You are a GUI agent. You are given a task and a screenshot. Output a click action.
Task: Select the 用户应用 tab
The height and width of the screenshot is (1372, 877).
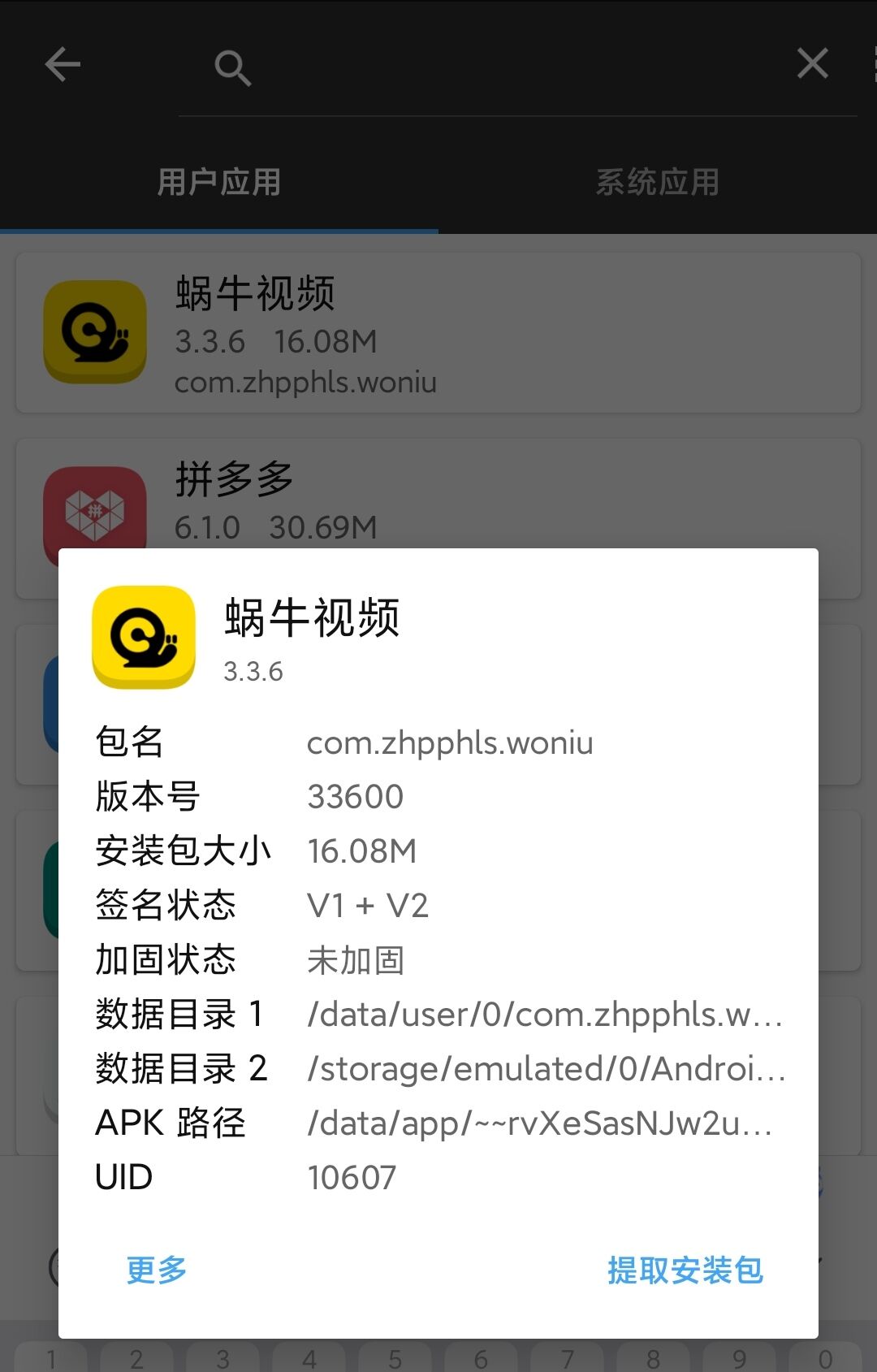point(218,182)
